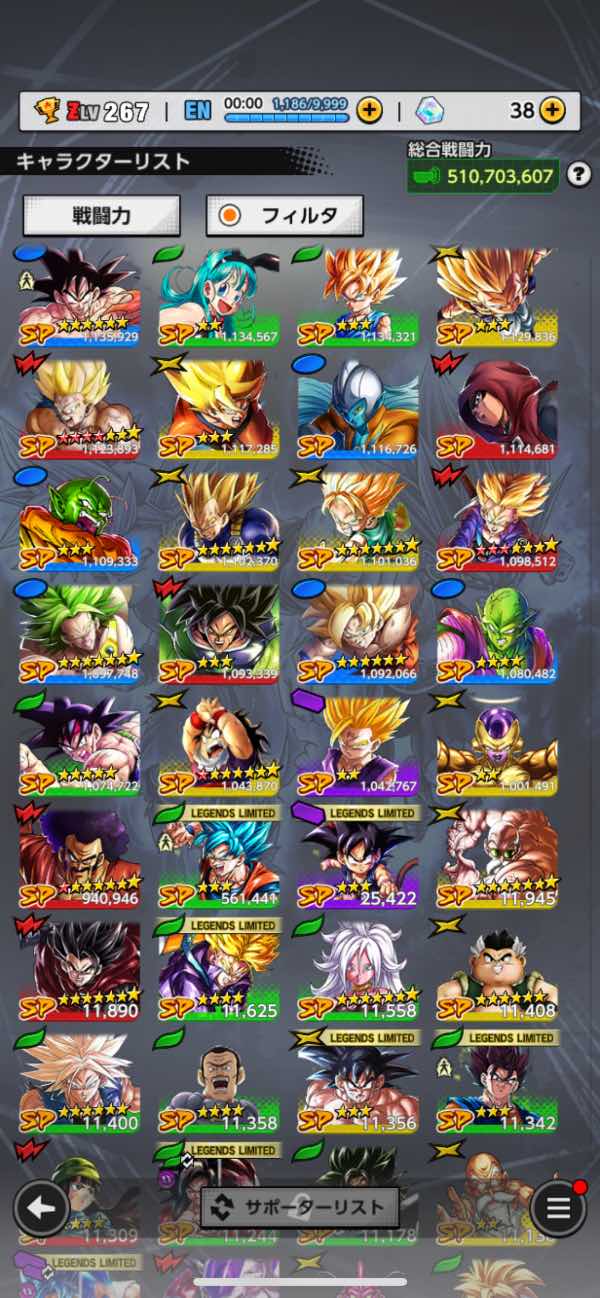Open the 戦闘力 sort button
The height and width of the screenshot is (1298, 600).
[101, 215]
